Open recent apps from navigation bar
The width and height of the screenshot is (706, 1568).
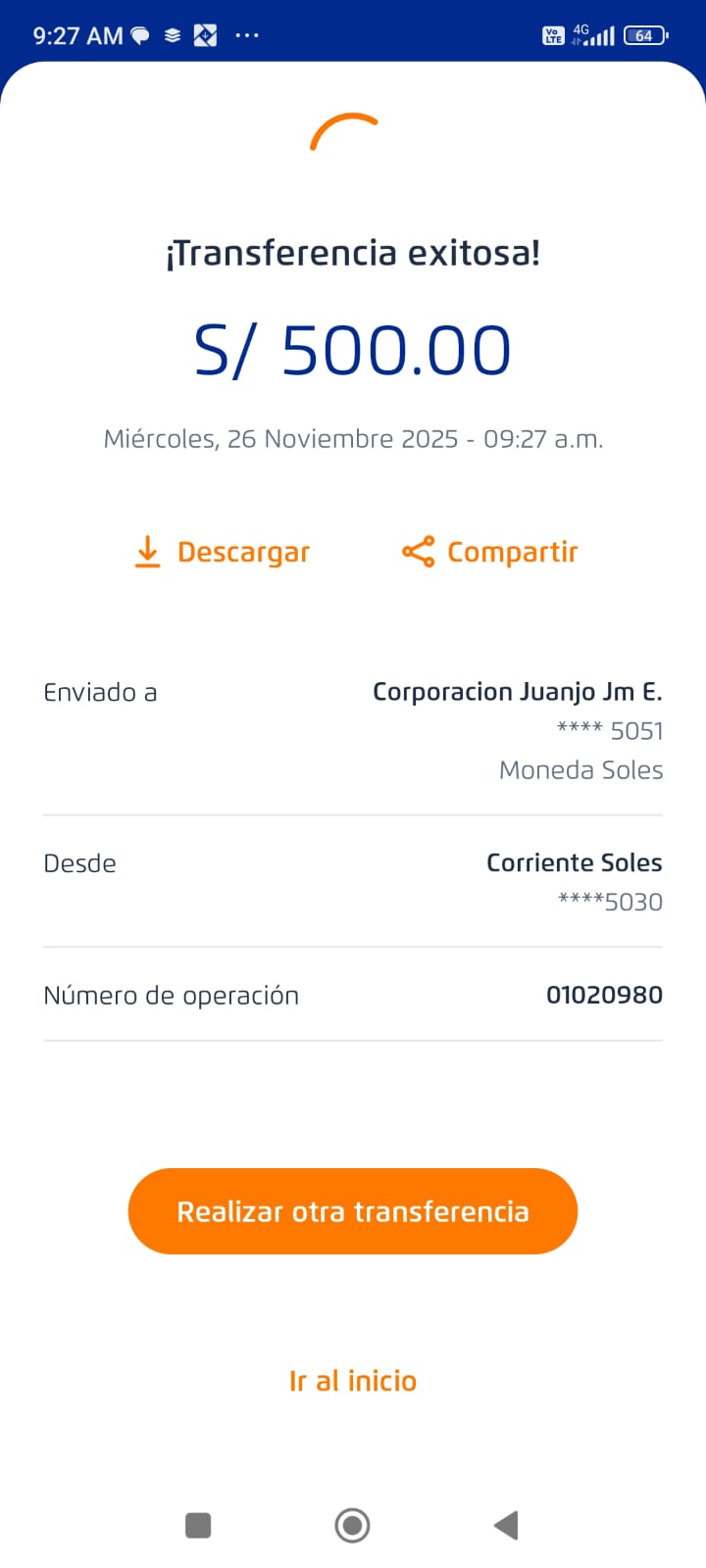[x=198, y=1525]
